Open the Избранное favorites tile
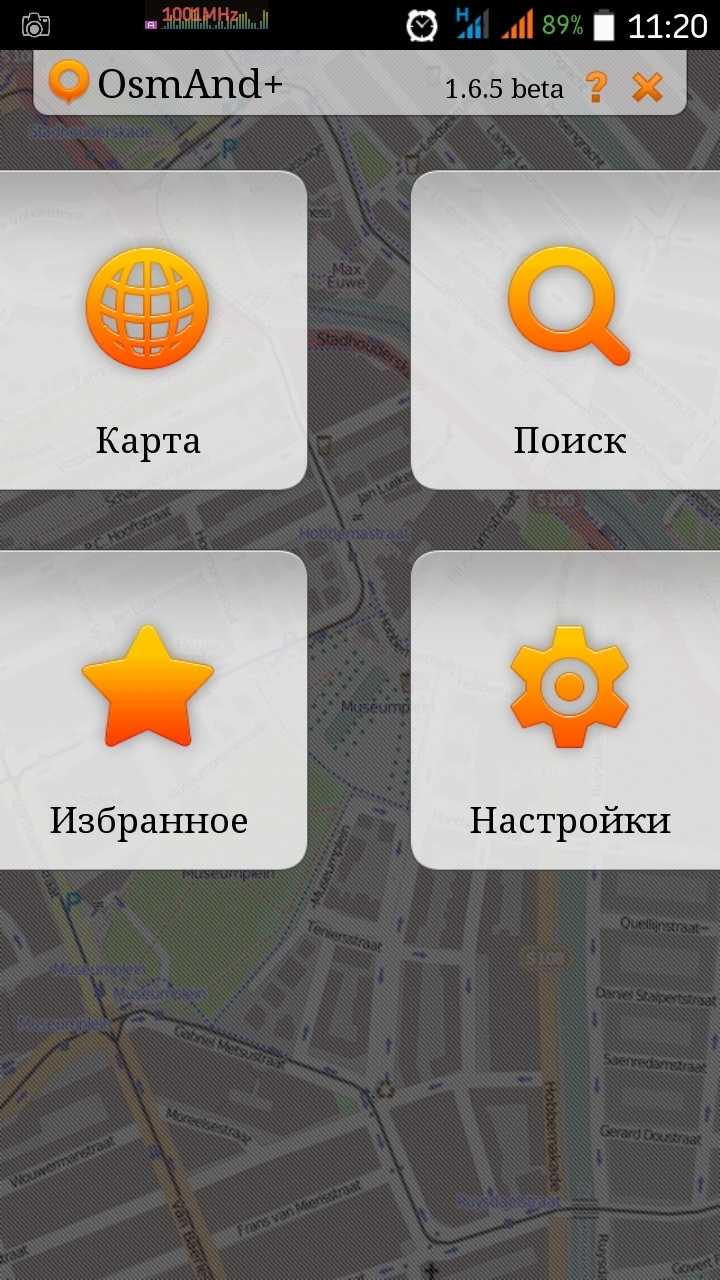Image resolution: width=720 pixels, height=1280 pixels. point(150,710)
